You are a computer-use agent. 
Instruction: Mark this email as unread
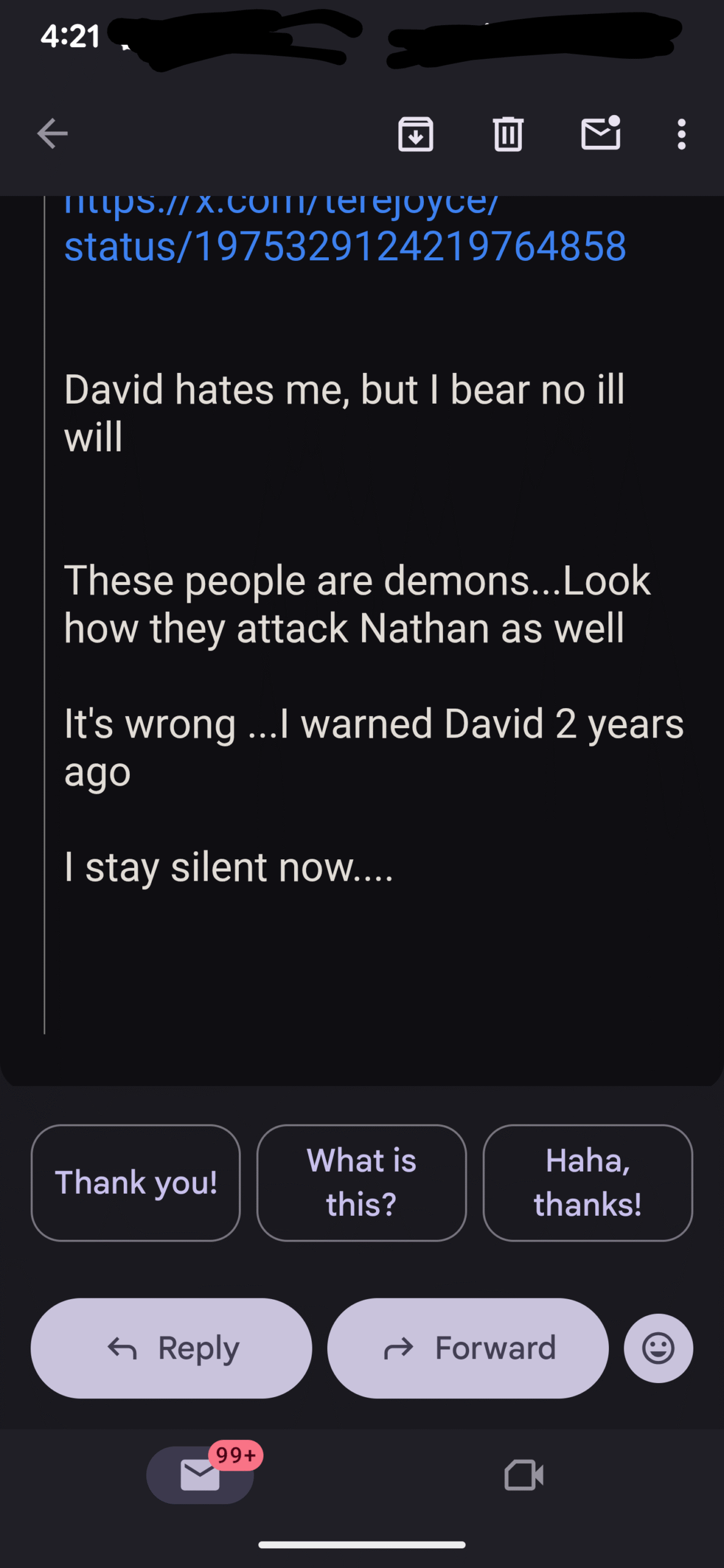coord(600,134)
